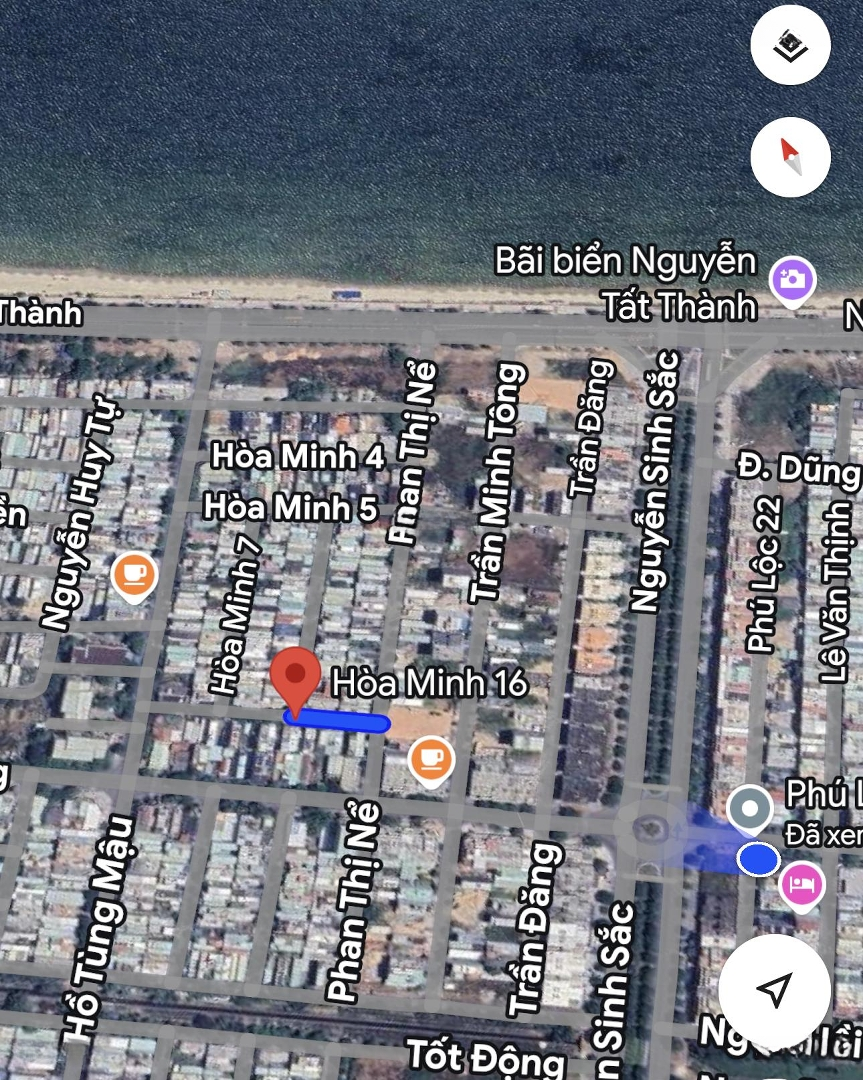The image size is (863, 1080).
Task: Open the café marker near Nguyễn Huy Tự street
Action: tap(134, 575)
